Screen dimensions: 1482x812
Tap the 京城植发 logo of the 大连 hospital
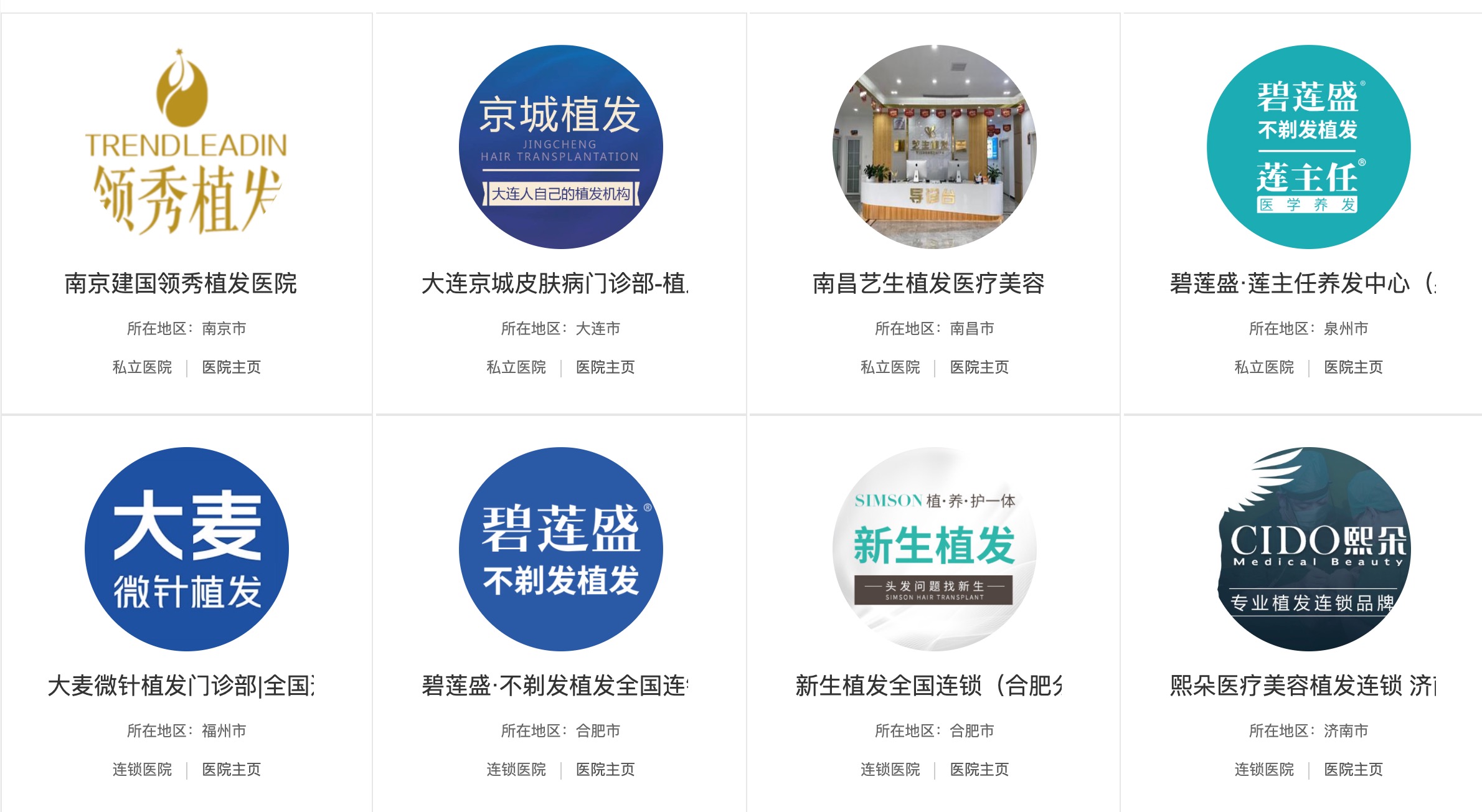click(560, 147)
